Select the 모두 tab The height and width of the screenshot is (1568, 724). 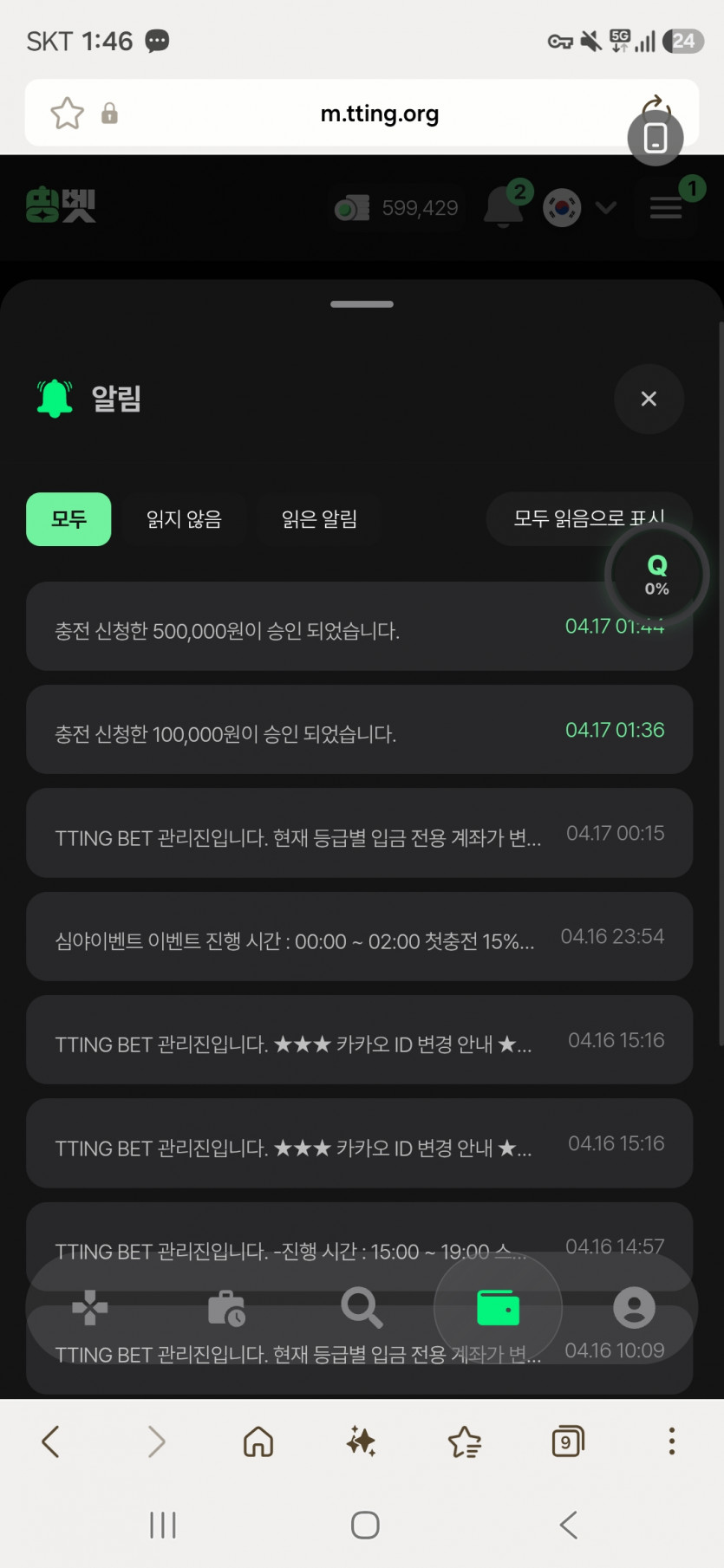pyautogui.click(x=68, y=519)
